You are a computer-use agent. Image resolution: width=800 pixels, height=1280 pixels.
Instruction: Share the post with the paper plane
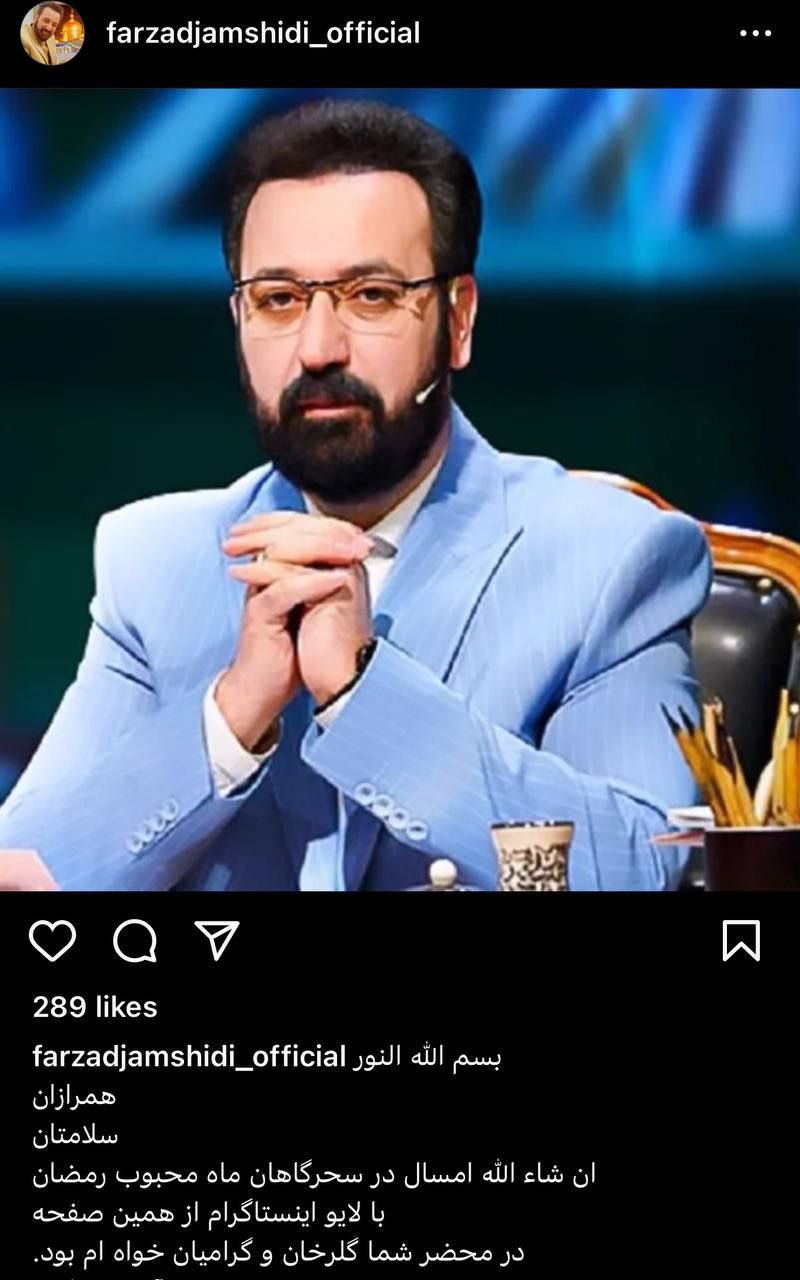(216, 940)
